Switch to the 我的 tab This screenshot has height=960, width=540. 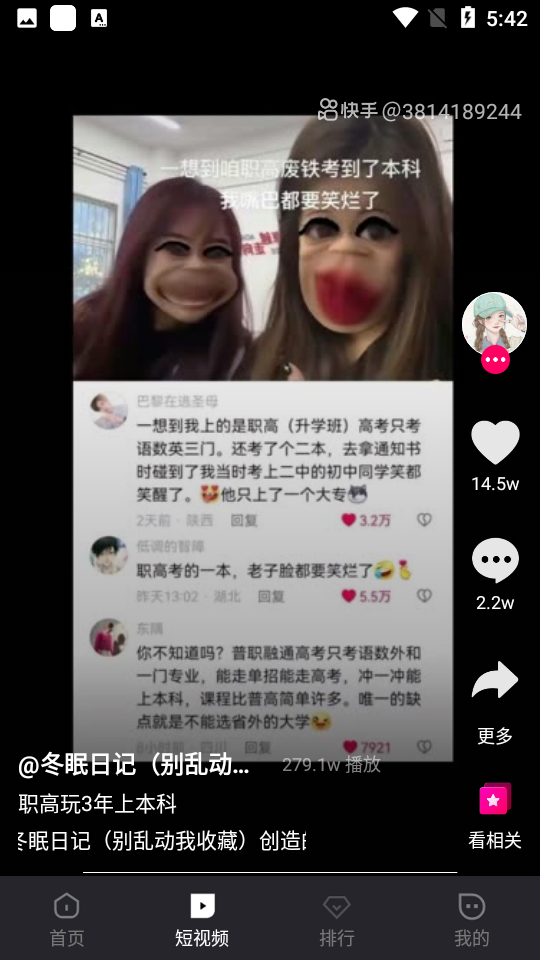pyautogui.click(x=472, y=919)
